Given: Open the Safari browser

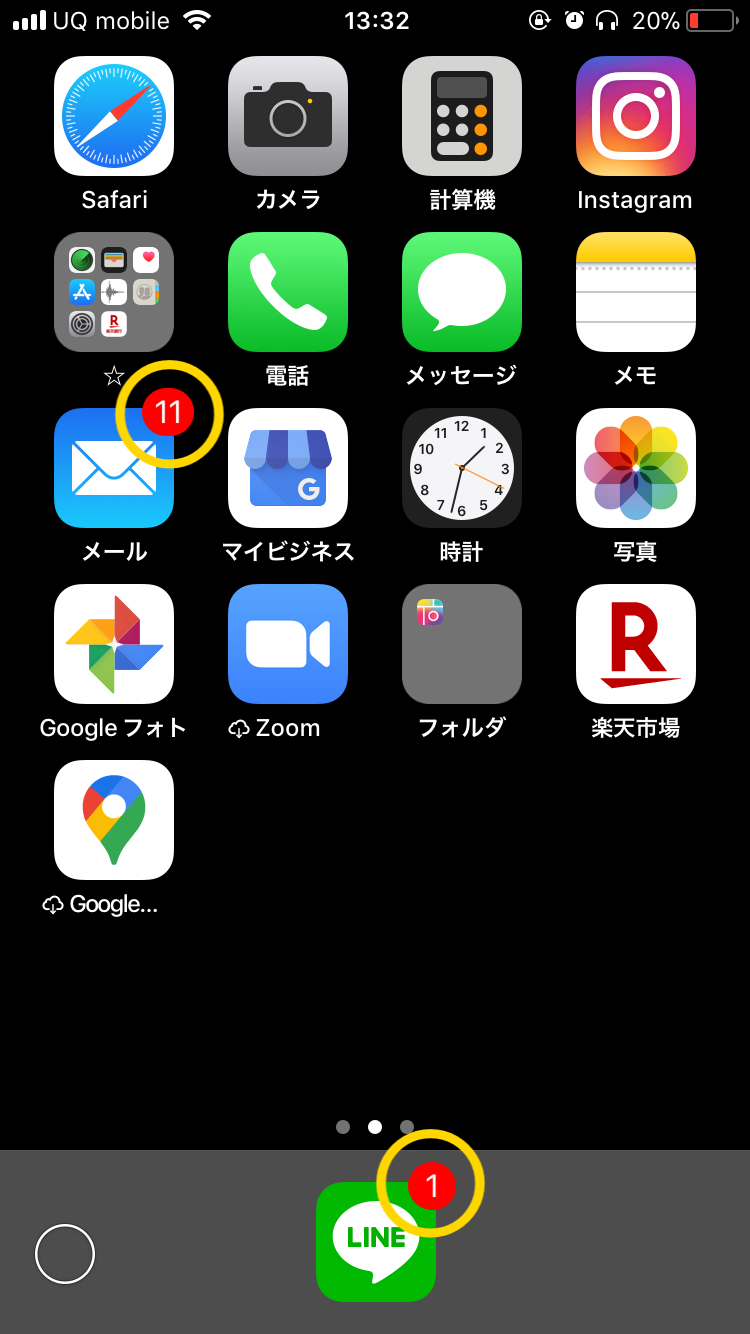Looking at the screenshot, I should (114, 116).
